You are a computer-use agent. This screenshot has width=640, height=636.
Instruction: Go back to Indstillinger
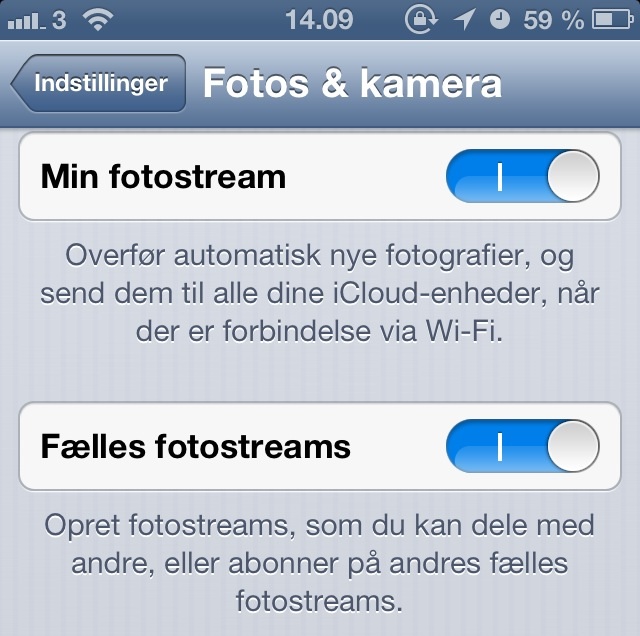click(x=98, y=84)
